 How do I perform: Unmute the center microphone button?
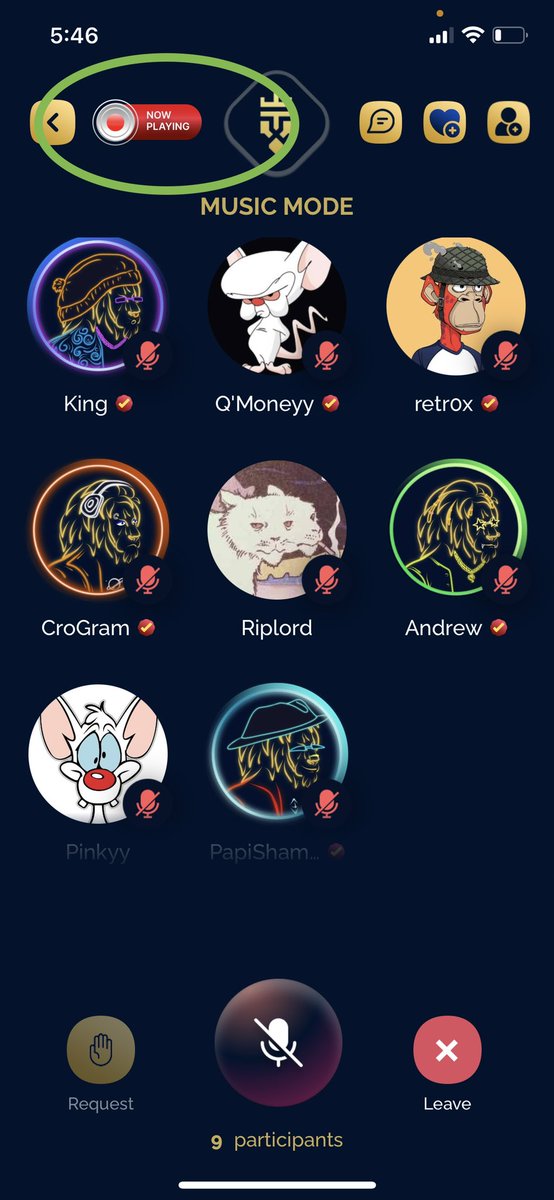click(x=278, y=1042)
